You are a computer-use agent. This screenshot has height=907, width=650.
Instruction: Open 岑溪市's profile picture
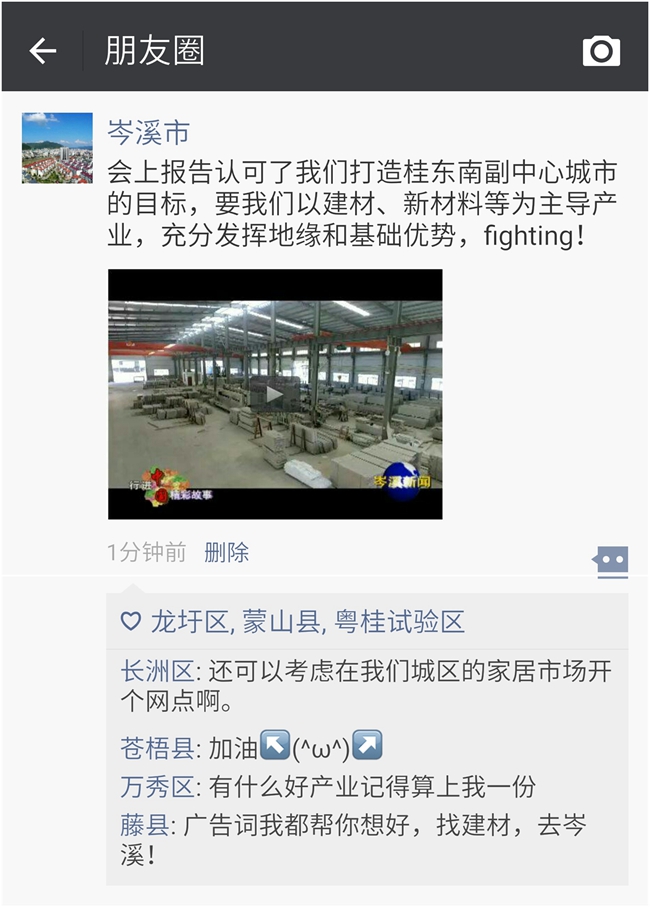point(57,148)
